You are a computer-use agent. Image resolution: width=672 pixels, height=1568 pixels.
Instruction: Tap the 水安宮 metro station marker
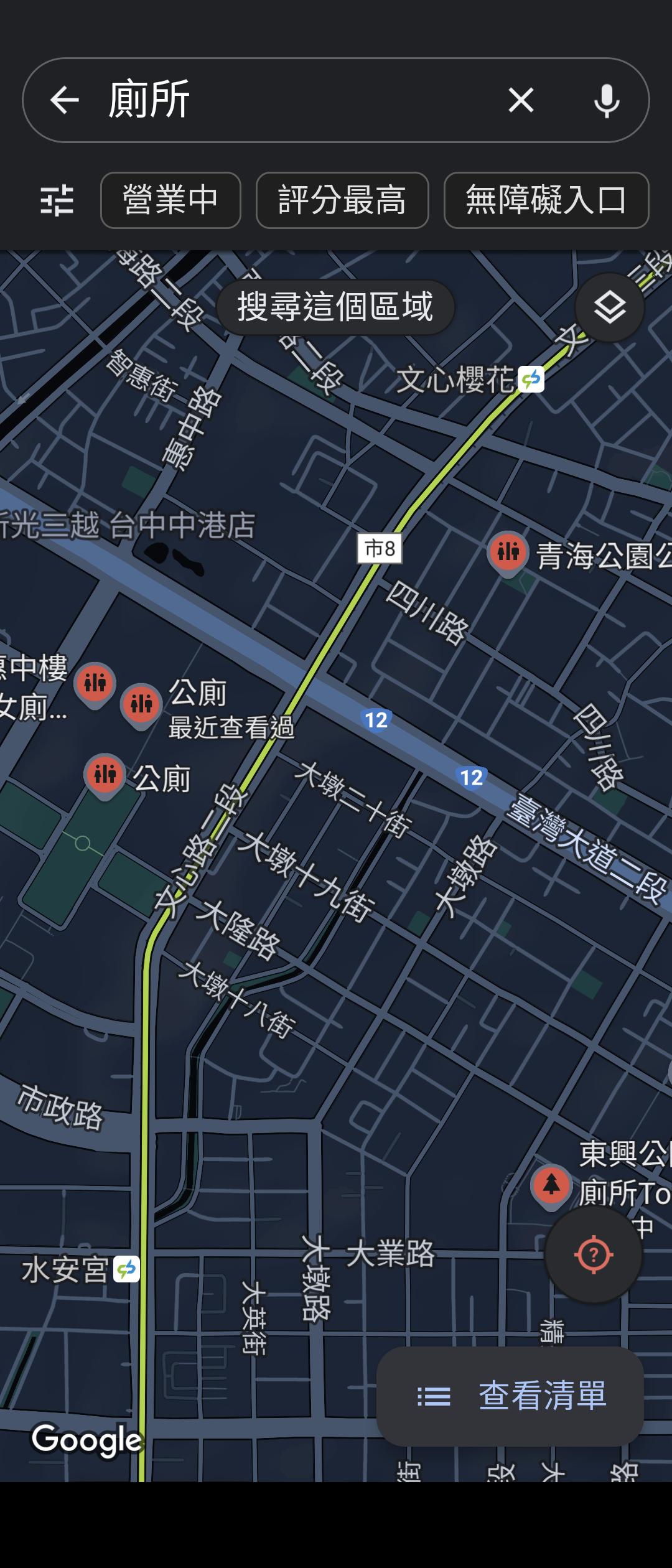tap(126, 1269)
